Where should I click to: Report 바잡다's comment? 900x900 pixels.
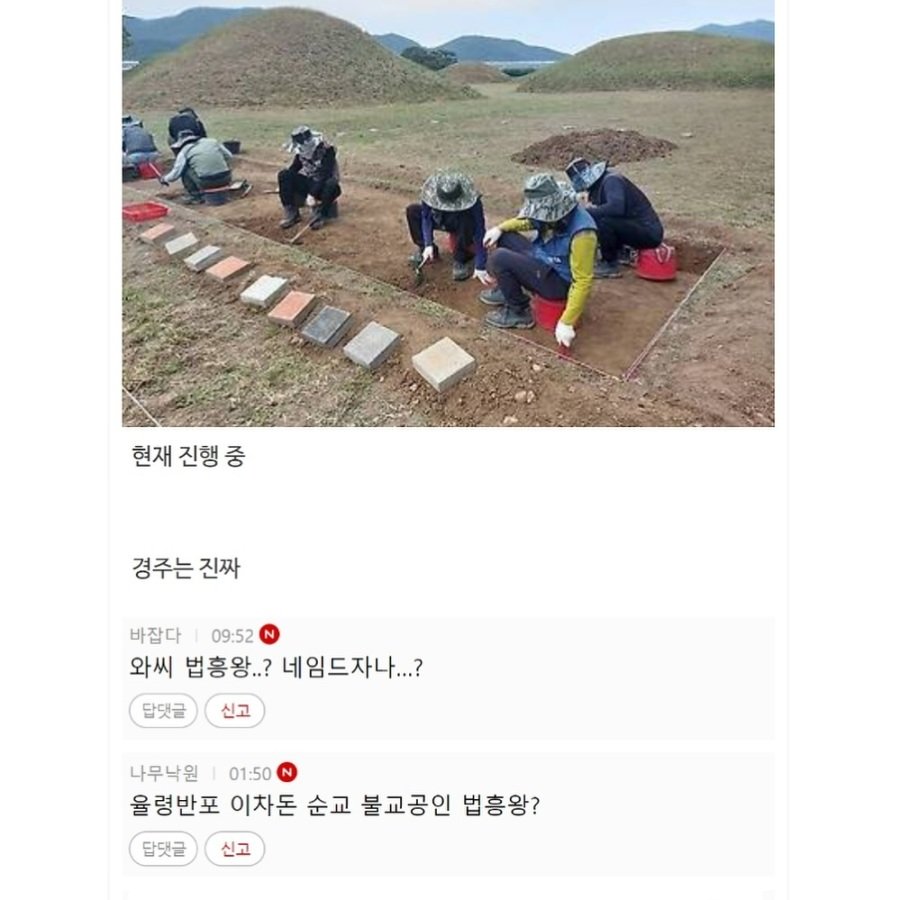pyautogui.click(x=235, y=711)
